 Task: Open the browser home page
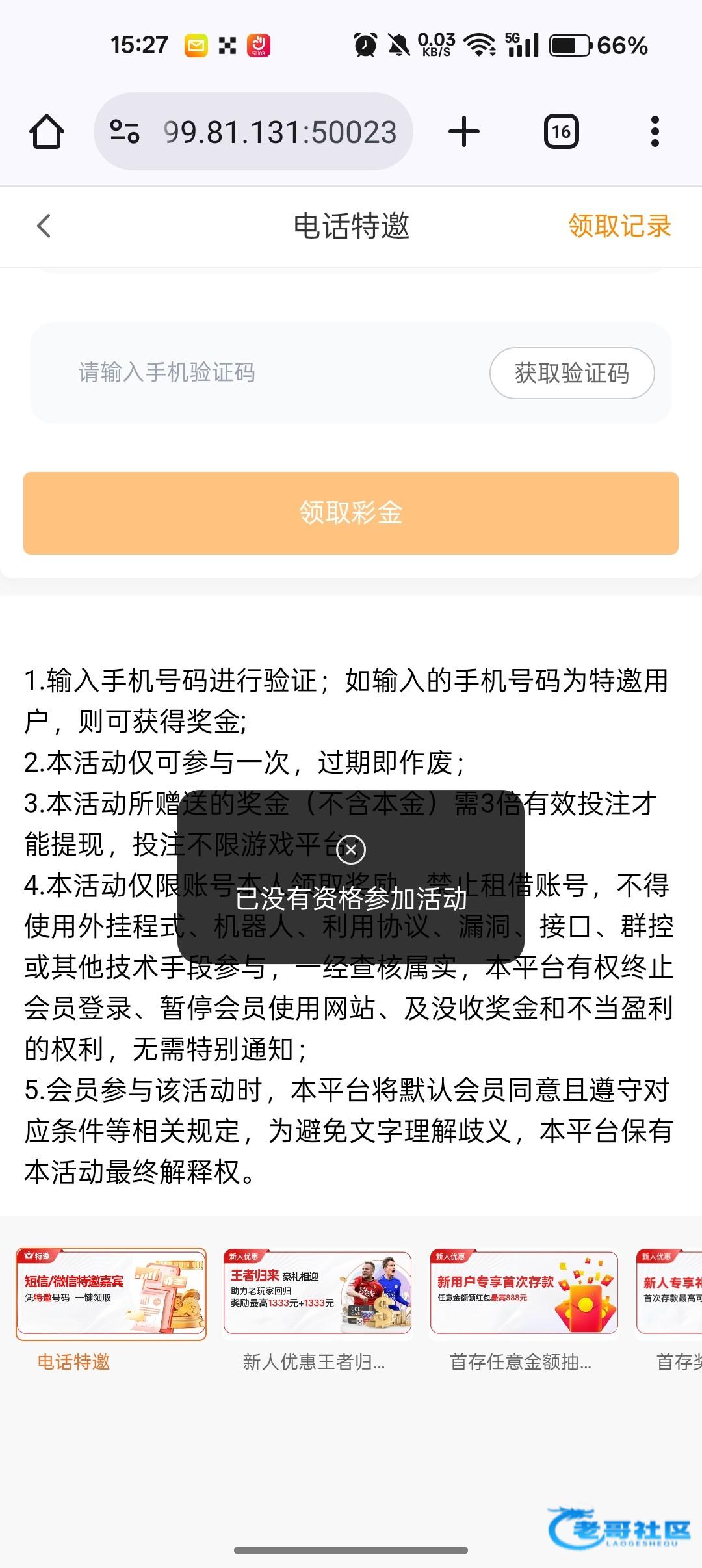point(47,131)
